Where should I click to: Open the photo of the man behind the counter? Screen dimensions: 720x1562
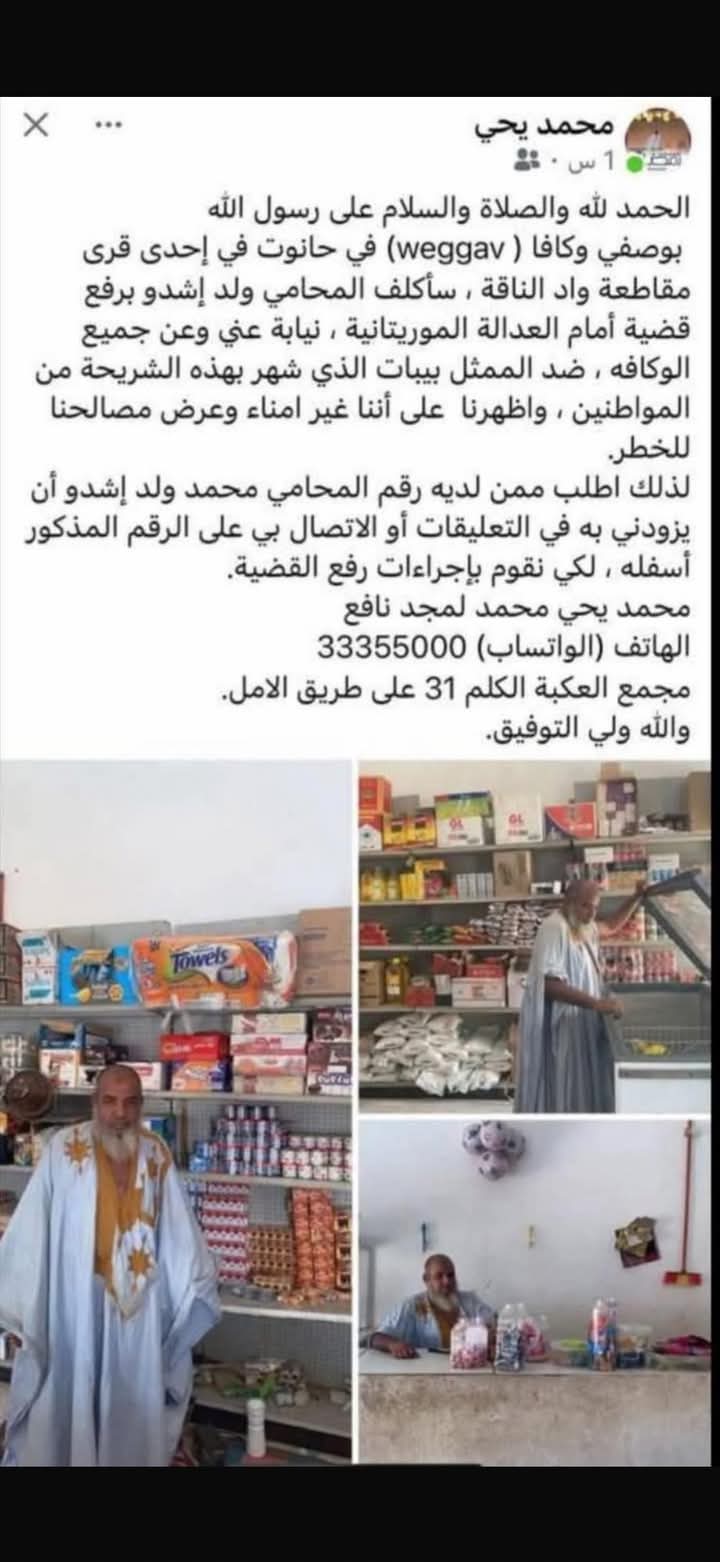coord(535,1290)
